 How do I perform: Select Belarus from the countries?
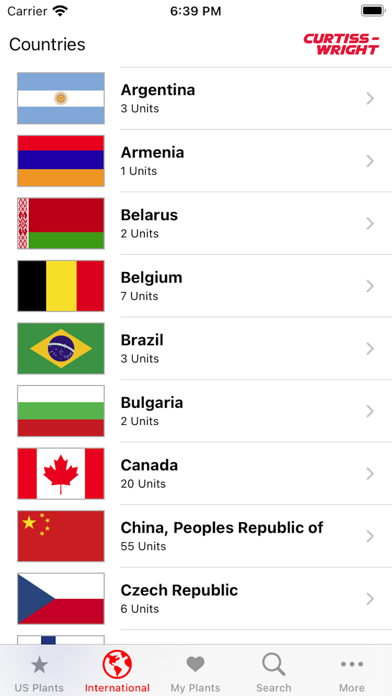[196, 224]
